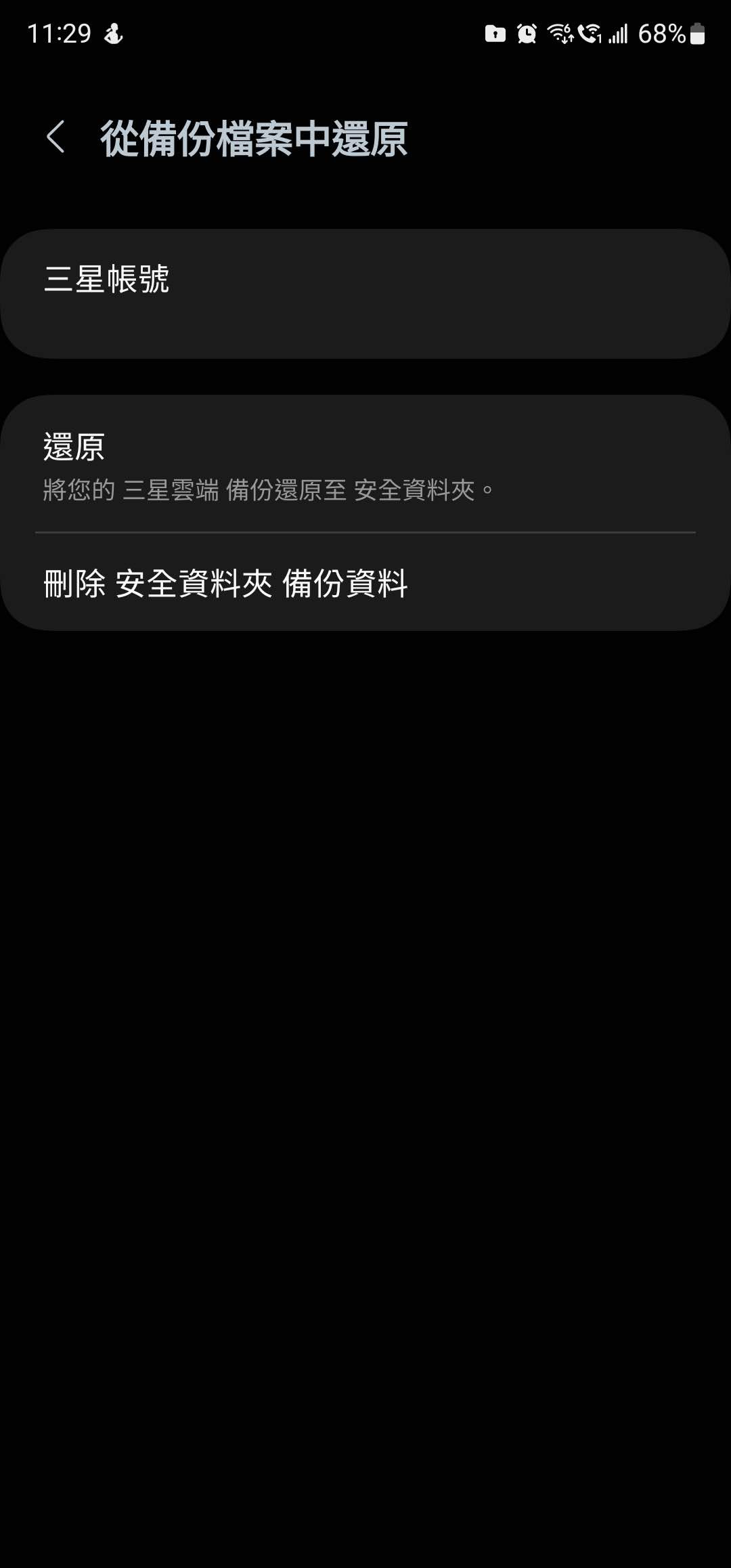Go back from 從備份檔案中還原 screen

tap(56, 137)
